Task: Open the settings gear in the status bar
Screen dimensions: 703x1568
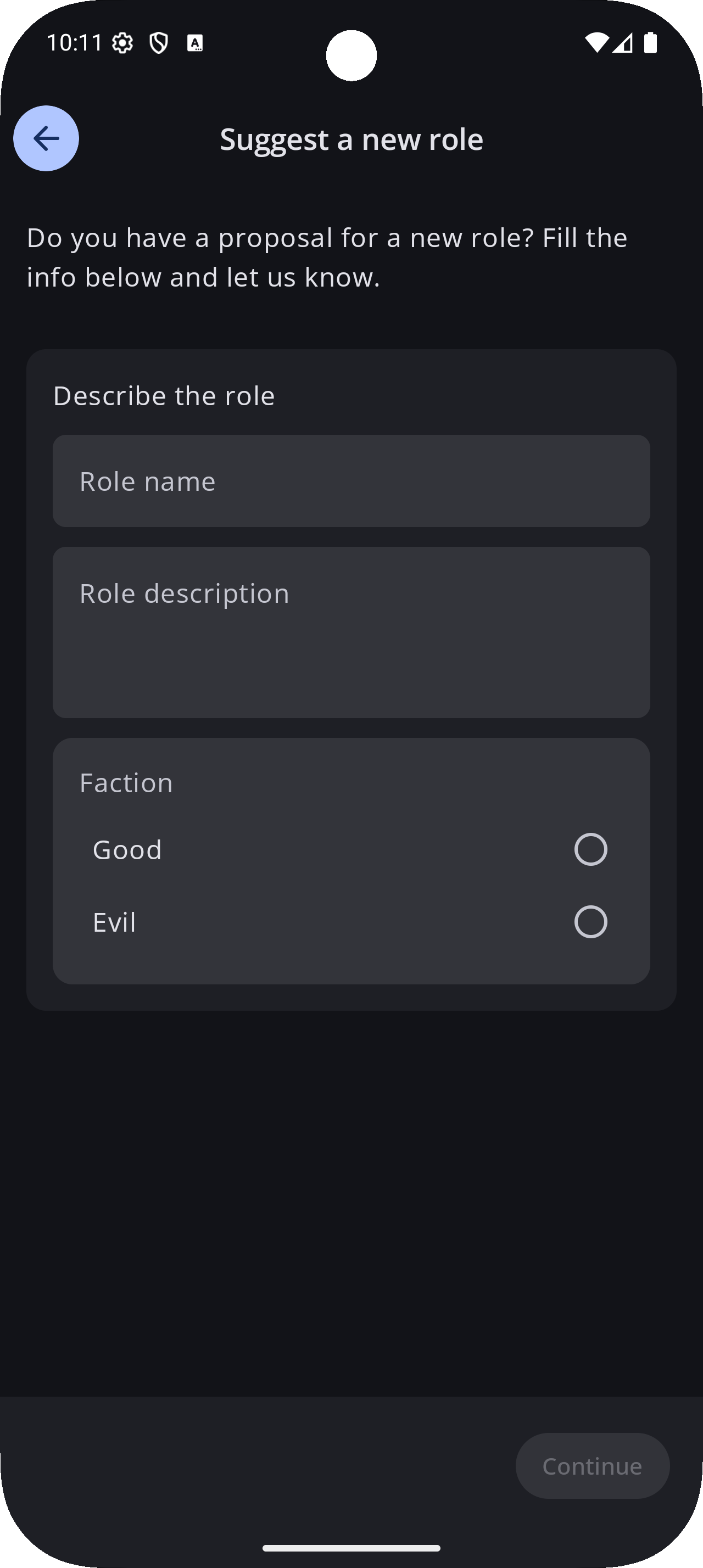Action: point(122,43)
